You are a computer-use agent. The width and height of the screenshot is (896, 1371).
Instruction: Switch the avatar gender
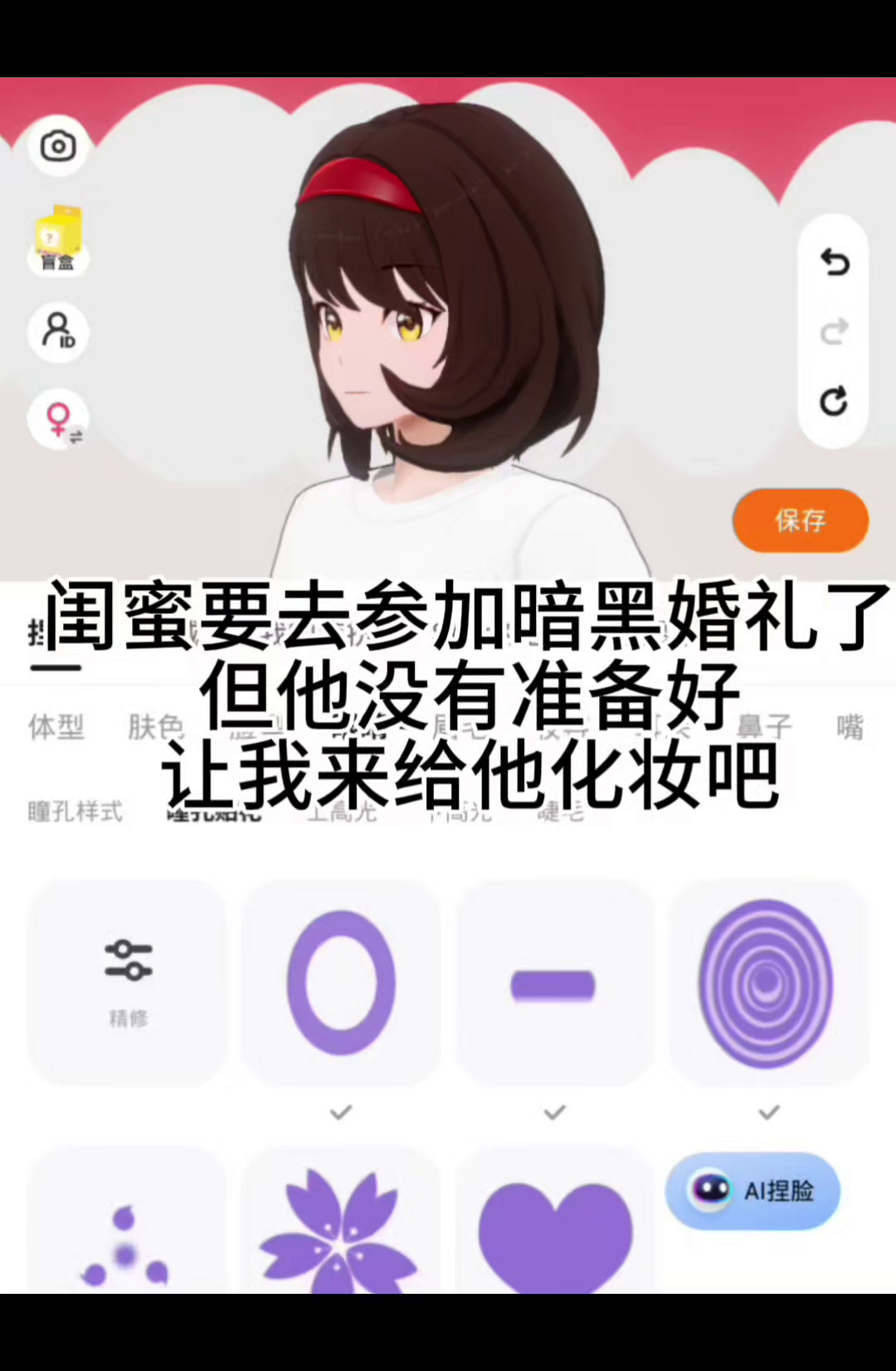click(x=58, y=420)
